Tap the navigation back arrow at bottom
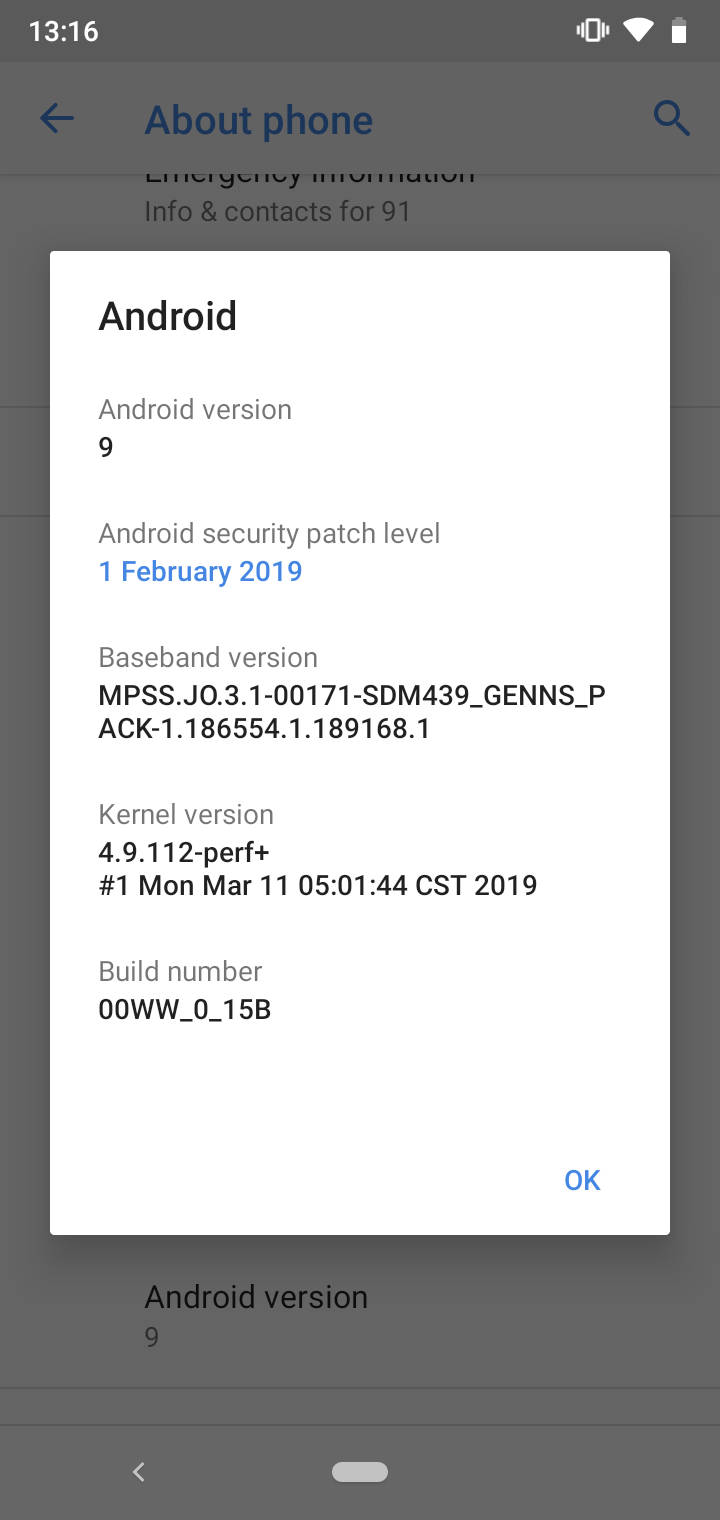The height and width of the screenshot is (1520, 720). point(138,1471)
